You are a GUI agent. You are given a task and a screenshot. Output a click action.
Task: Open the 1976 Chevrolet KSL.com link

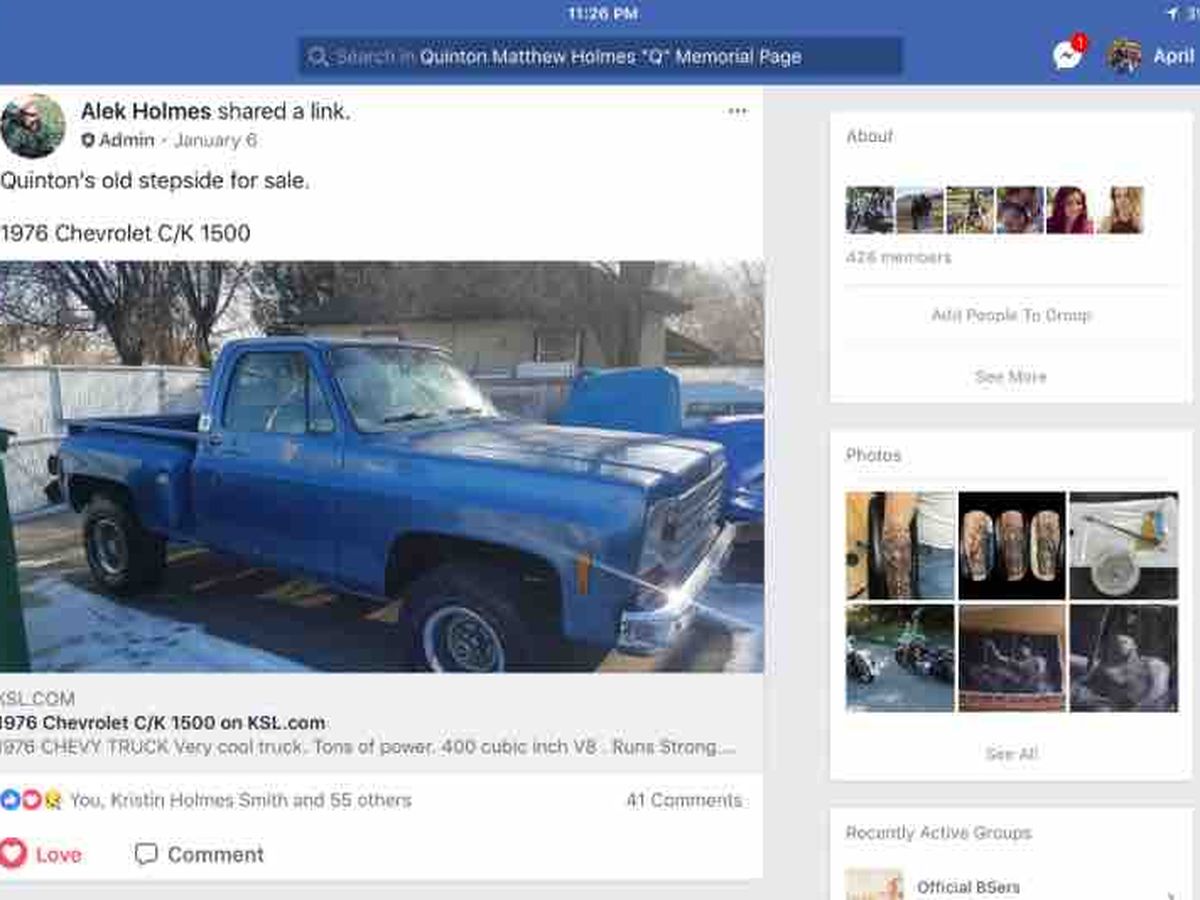(163, 723)
